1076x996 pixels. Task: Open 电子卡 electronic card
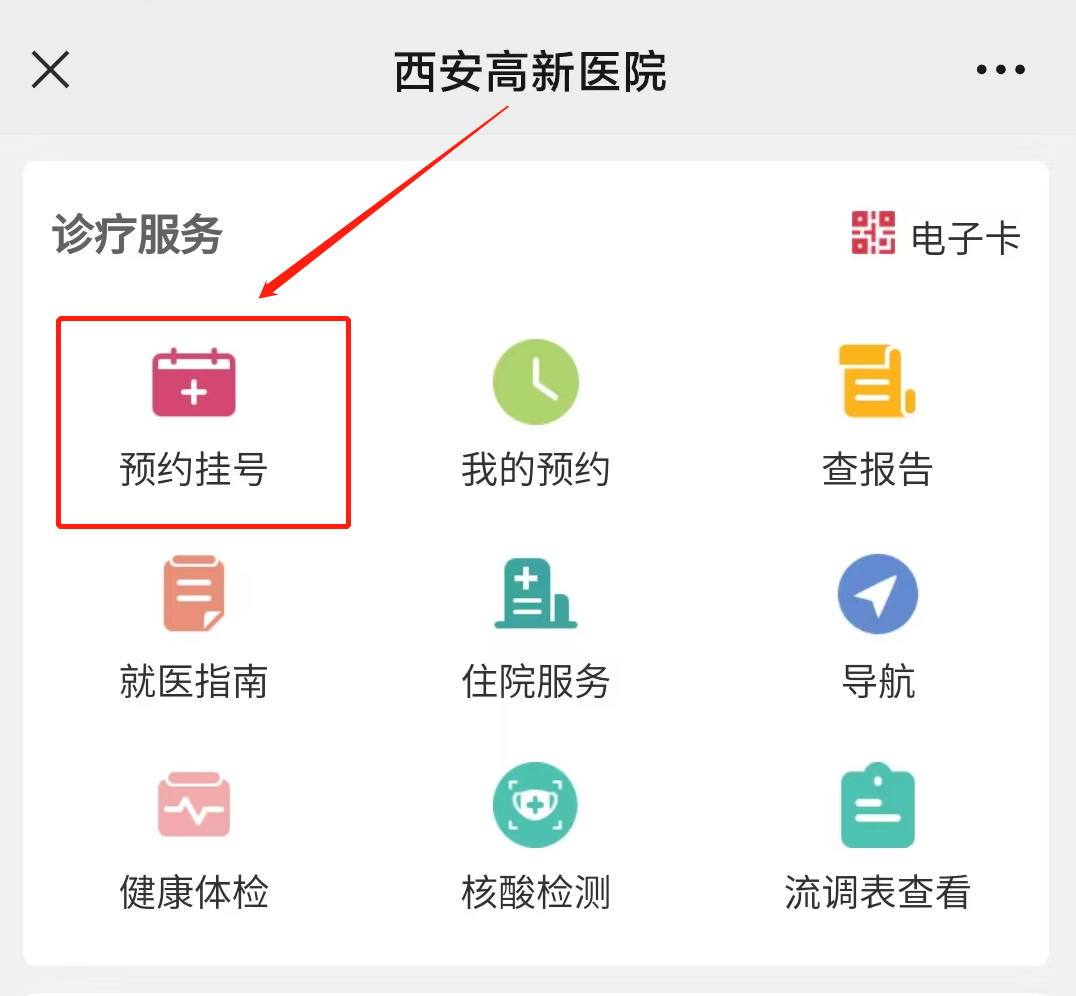click(x=936, y=237)
